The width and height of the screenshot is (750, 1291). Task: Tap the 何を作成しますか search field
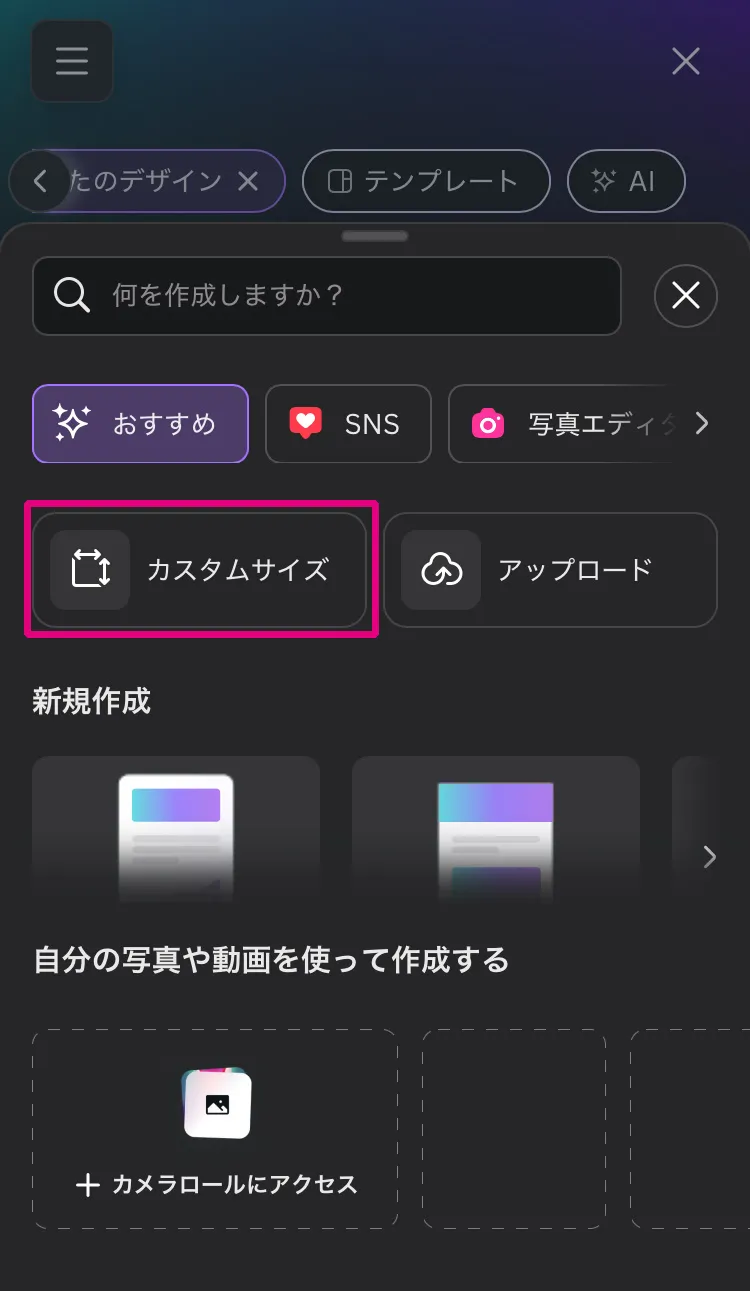pyautogui.click(x=327, y=296)
